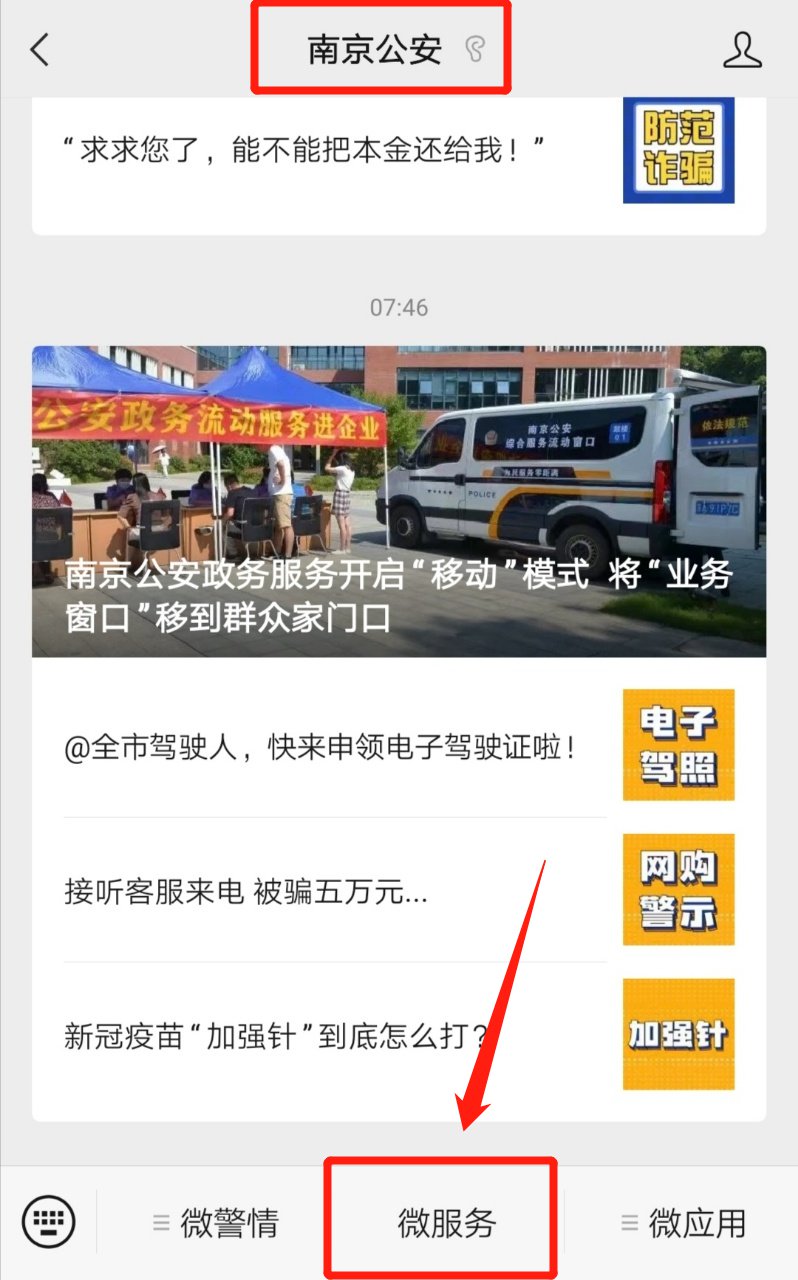The image size is (798, 1280).
Task: Open 接听客服来电 被骗五万元 article
Action: [246, 891]
